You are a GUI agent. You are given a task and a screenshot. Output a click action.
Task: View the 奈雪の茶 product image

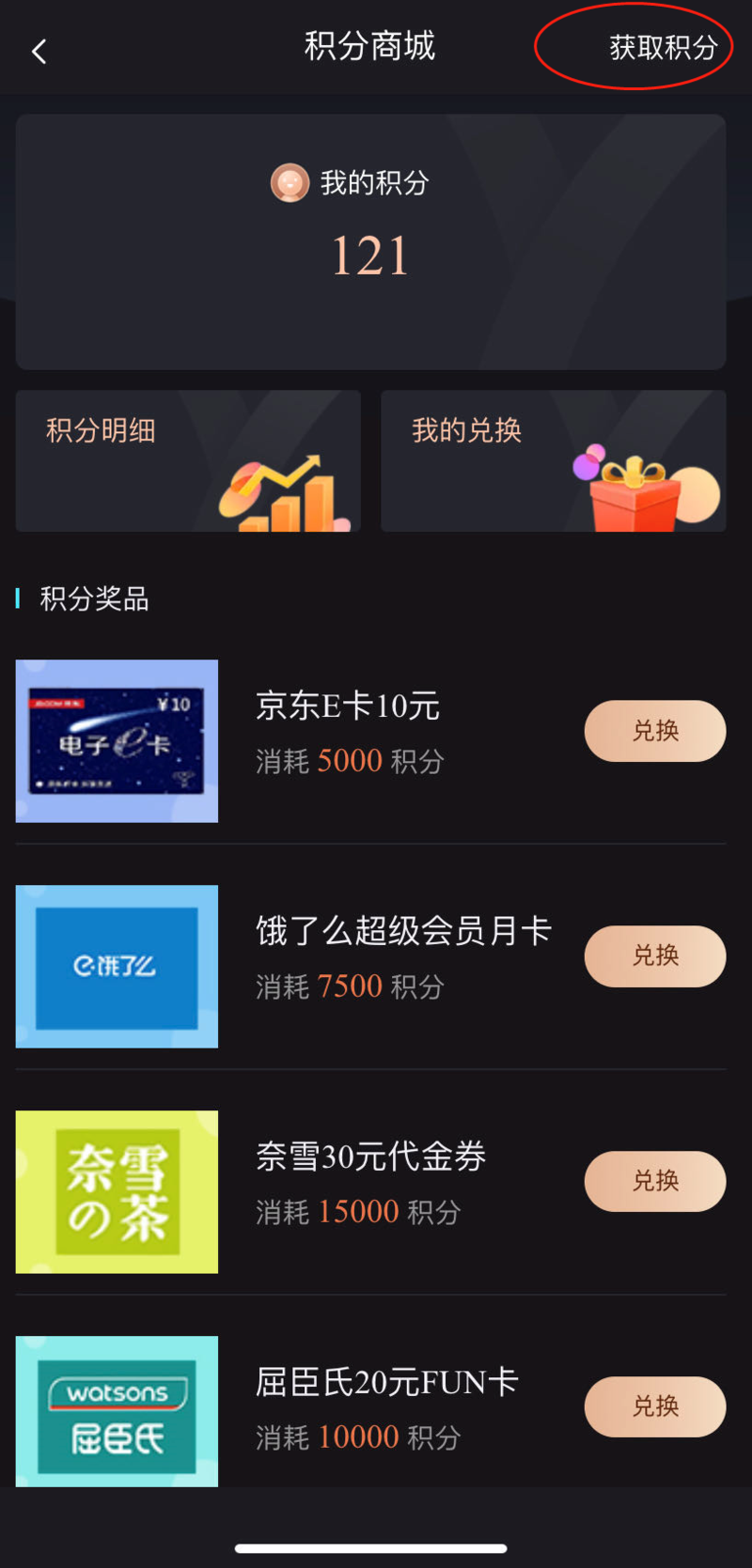pyautogui.click(x=117, y=1192)
